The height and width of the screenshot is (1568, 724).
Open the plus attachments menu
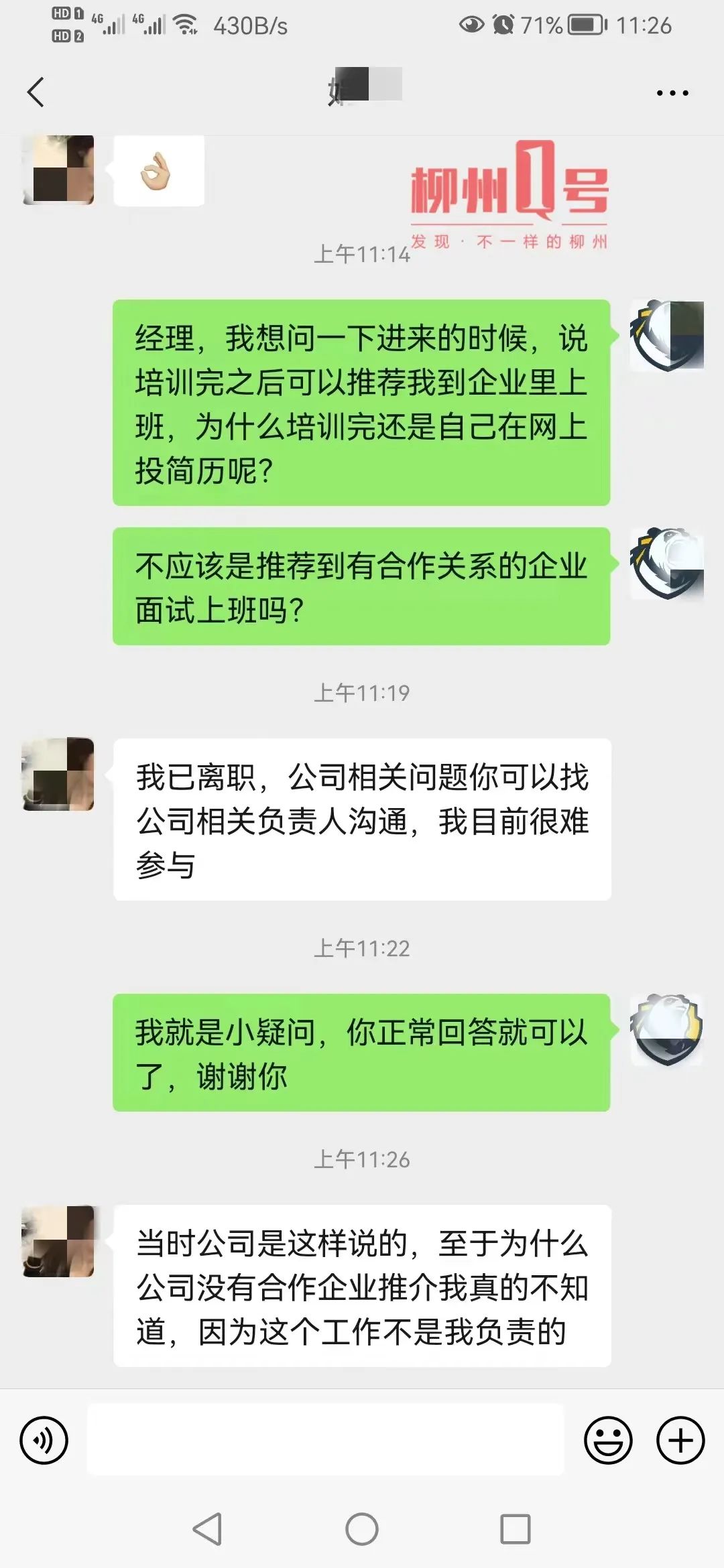click(680, 1440)
